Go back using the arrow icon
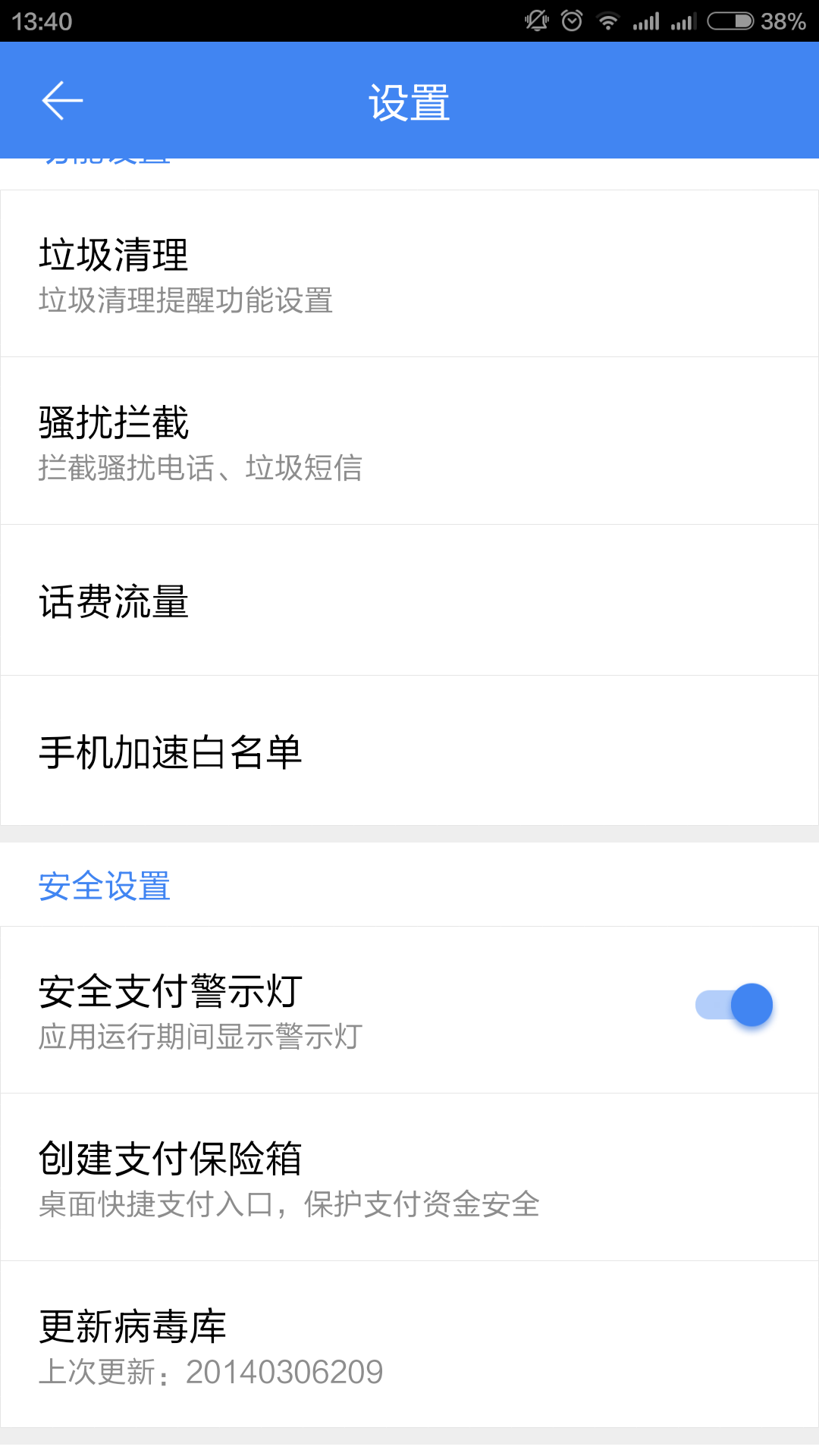This screenshot has height=1456, width=819. (x=62, y=101)
